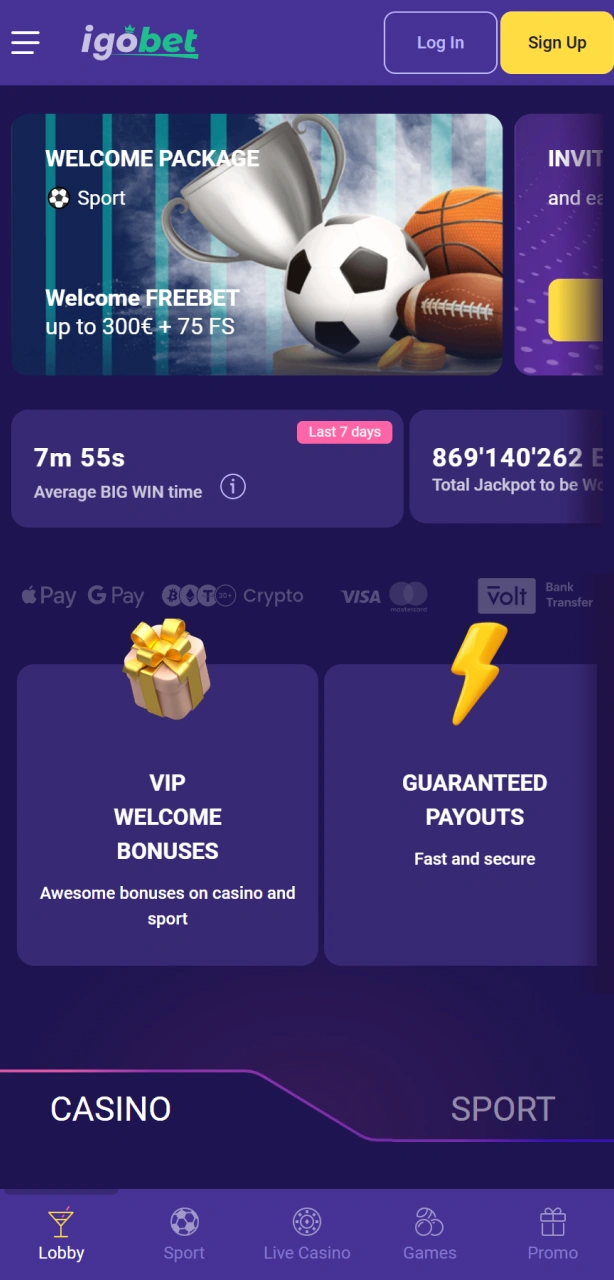614x1280 pixels.
Task: Switch to the Games tab
Action: coord(429,1234)
